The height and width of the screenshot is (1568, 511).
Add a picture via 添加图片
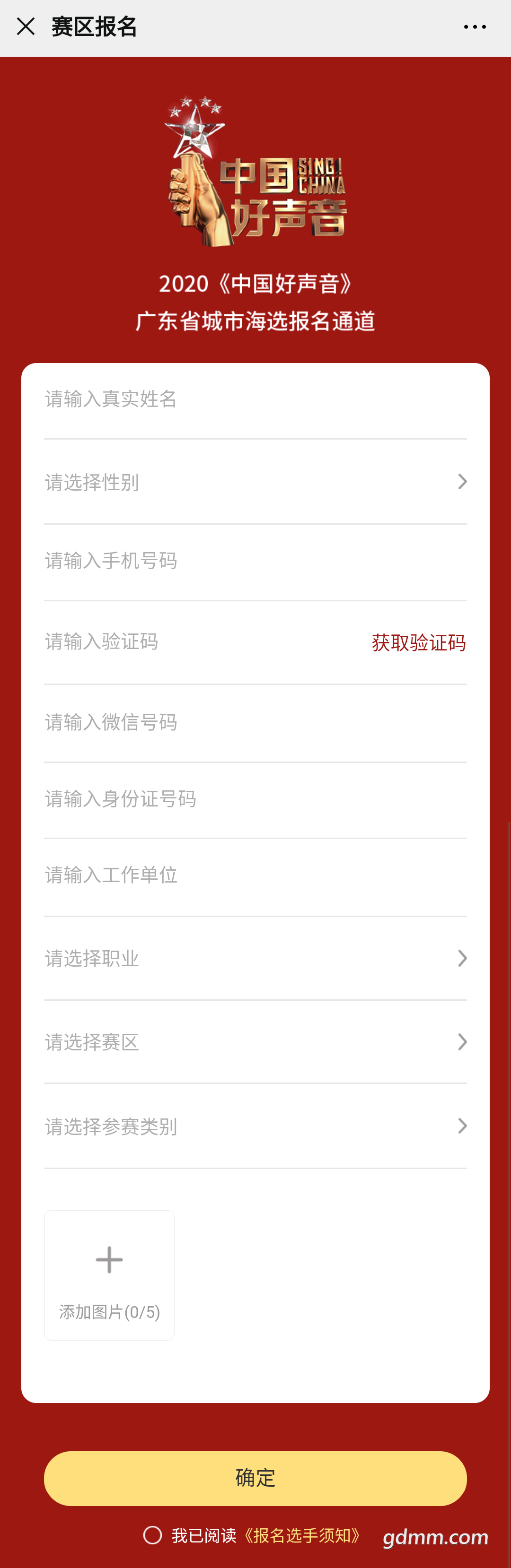[x=109, y=1274]
